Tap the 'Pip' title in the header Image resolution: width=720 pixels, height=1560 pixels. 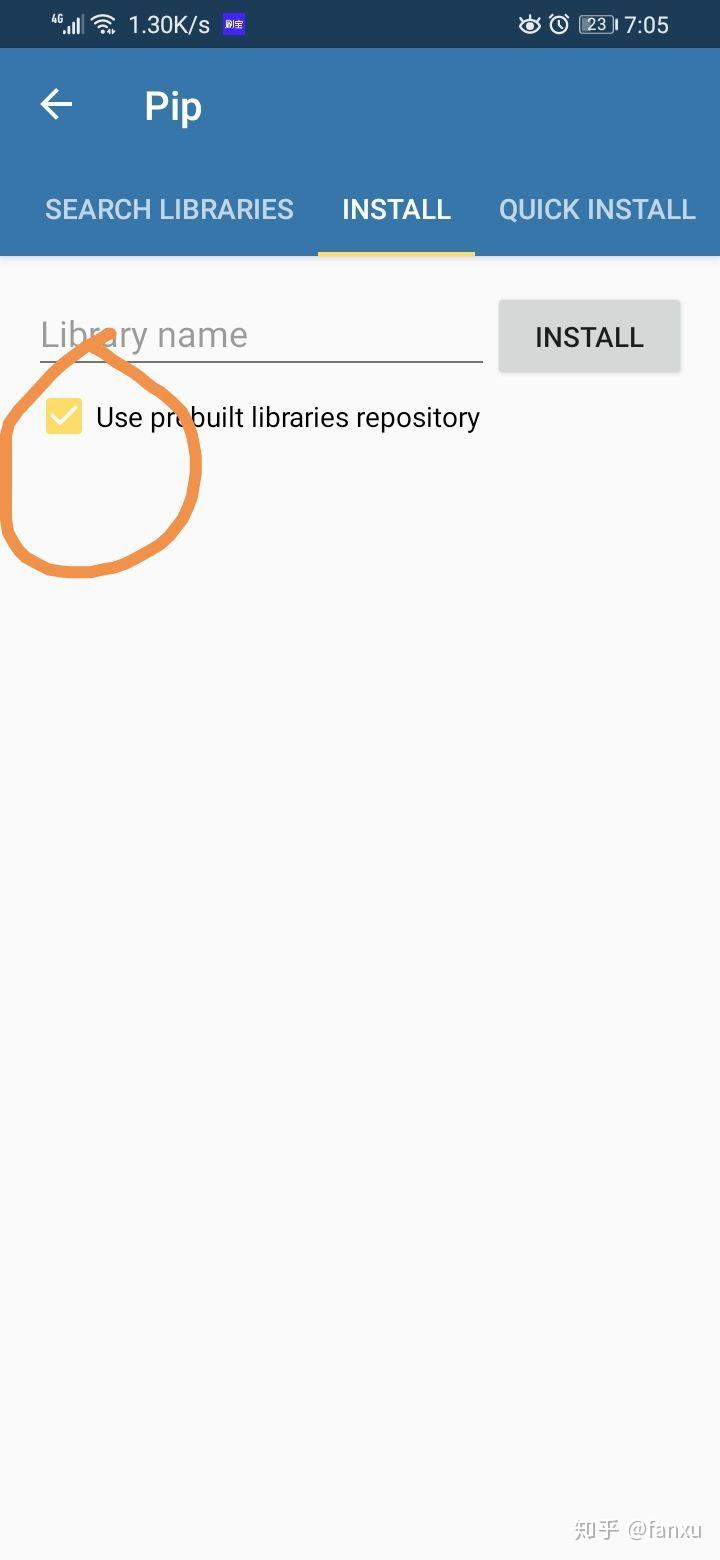[x=172, y=106]
